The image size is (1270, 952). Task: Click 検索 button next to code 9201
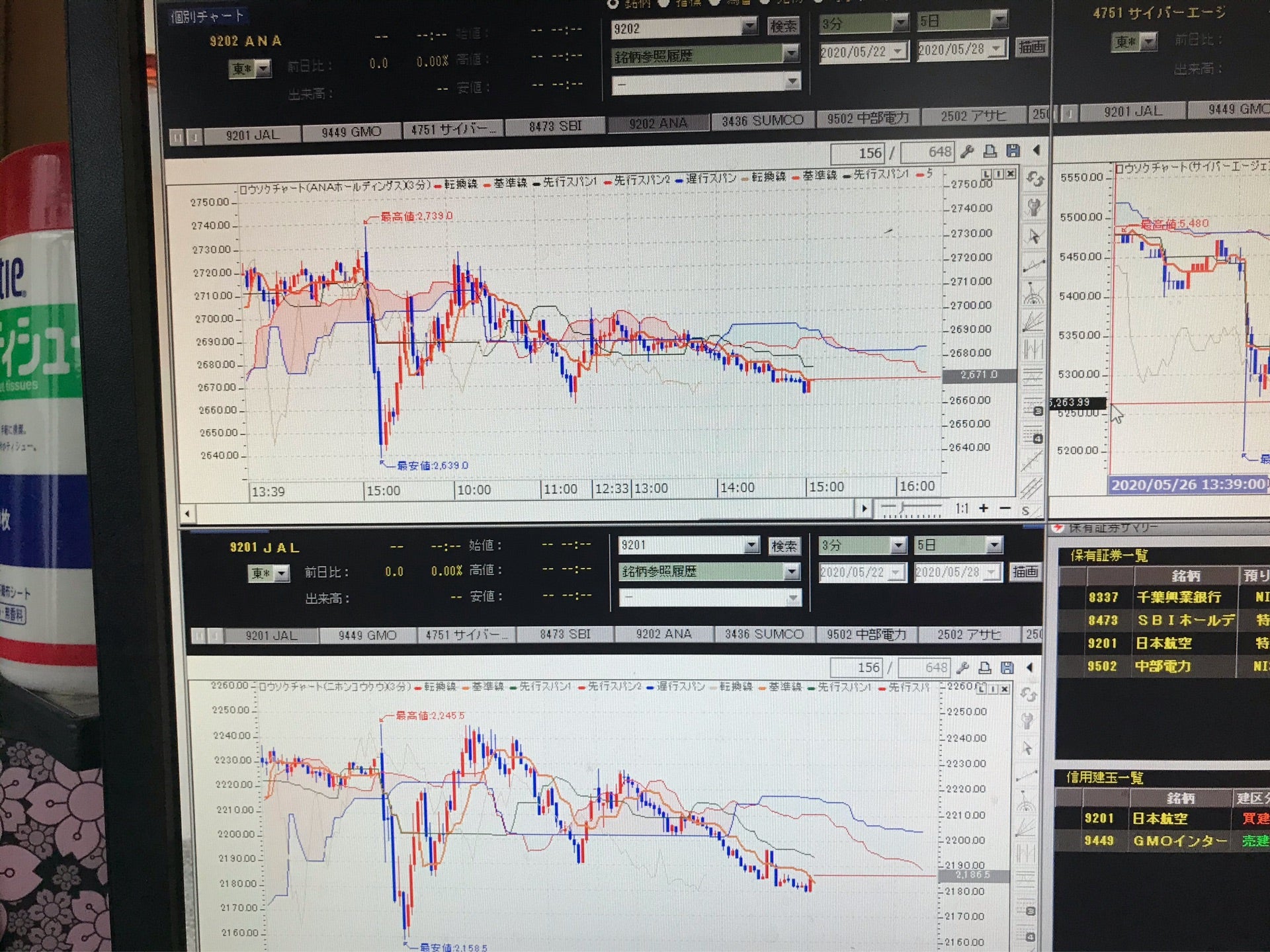pyautogui.click(x=784, y=546)
